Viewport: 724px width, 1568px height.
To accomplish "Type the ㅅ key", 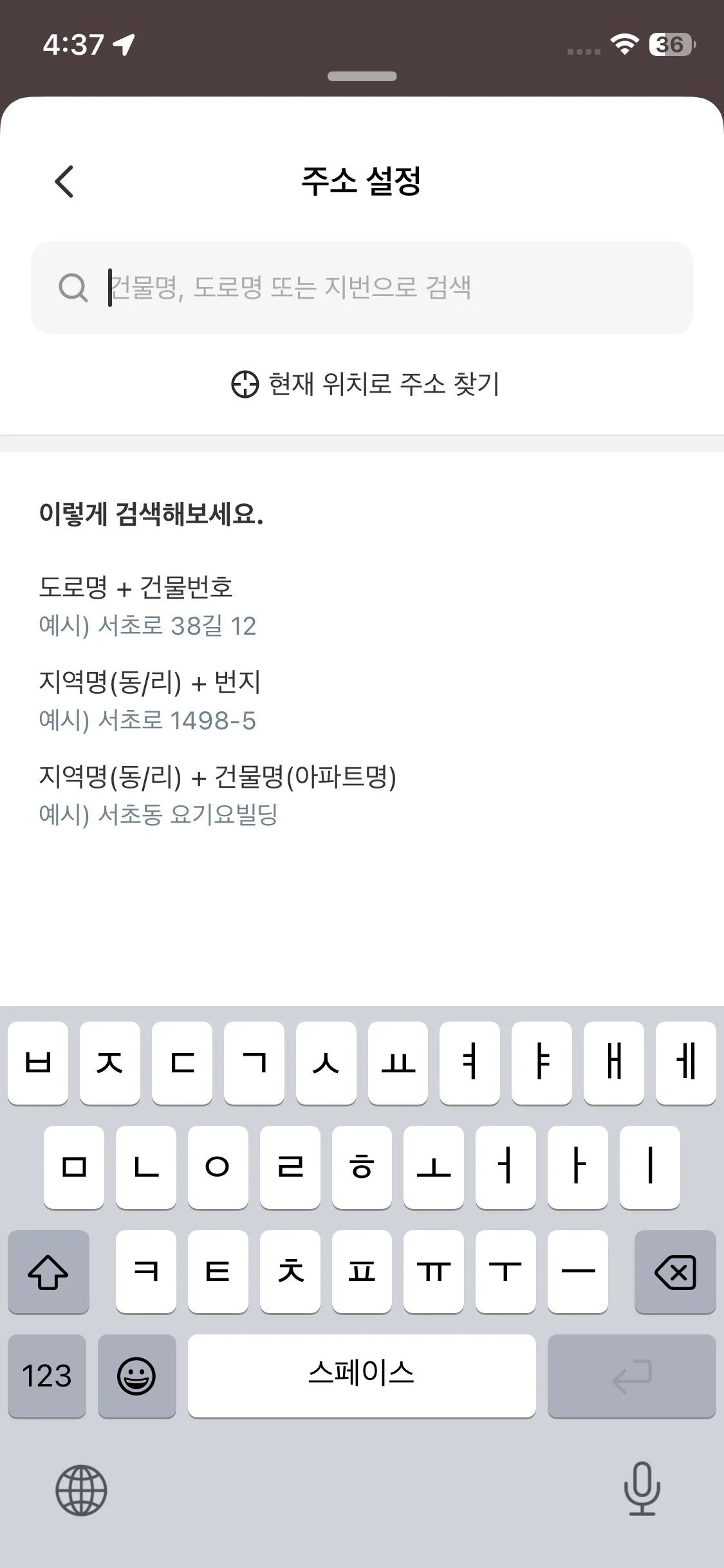I will click(x=326, y=1063).
